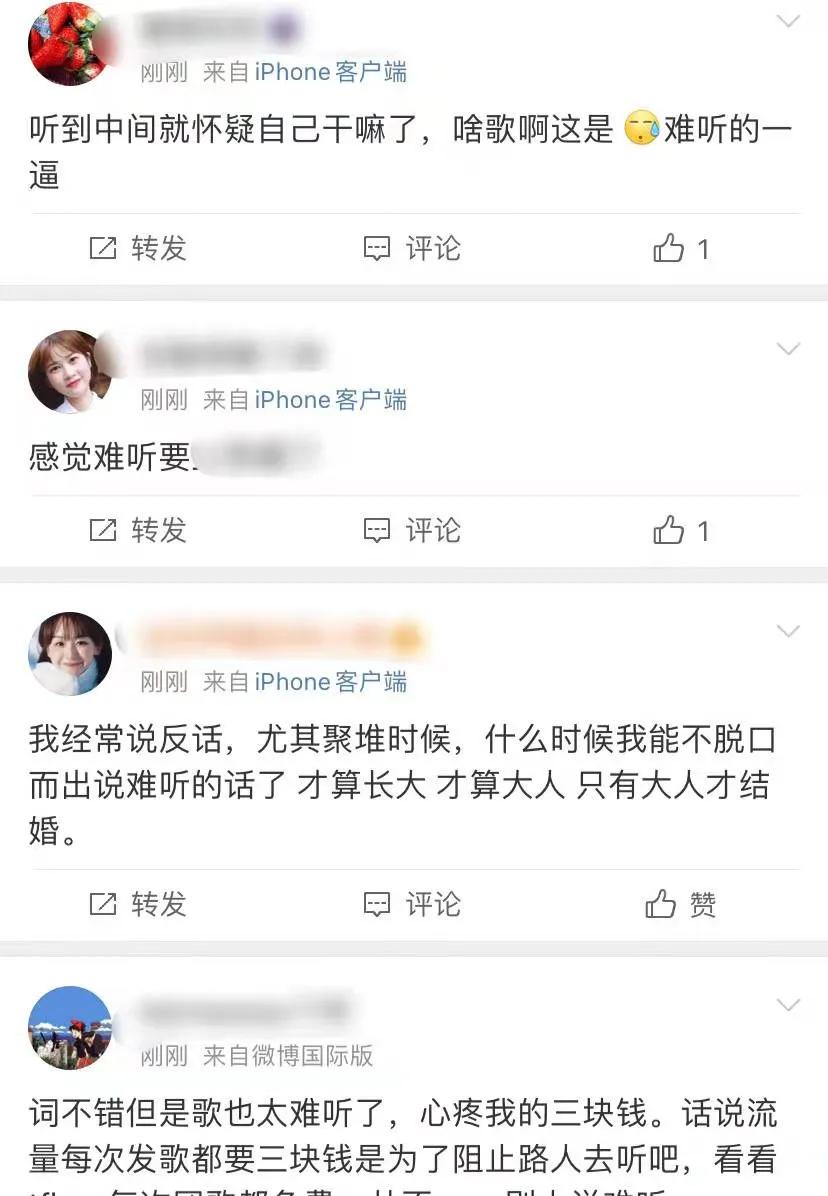Screen dimensions: 828x1196
Task: View the third commenter's profile avatar
Action: tap(69, 654)
